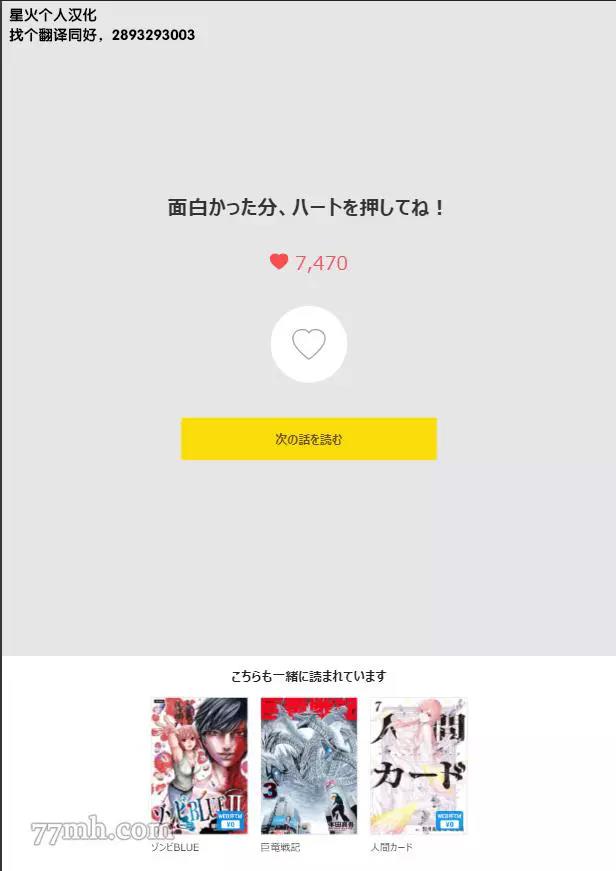This screenshot has height=871, width=616.
Task: Open the 人間カード manga cover
Action: (418, 766)
